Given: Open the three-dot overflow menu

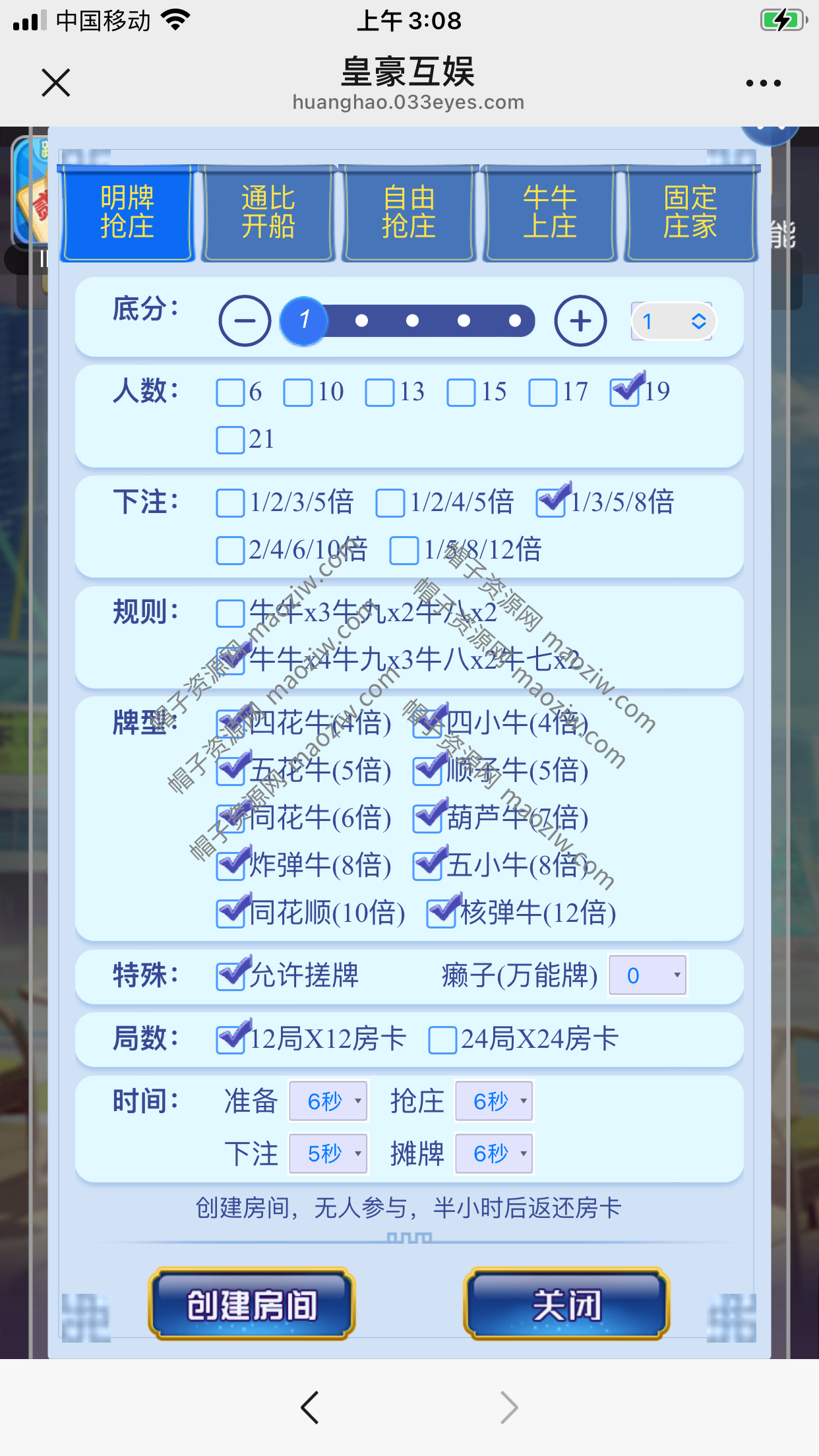Looking at the screenshot, I should [x=763, y=84].
